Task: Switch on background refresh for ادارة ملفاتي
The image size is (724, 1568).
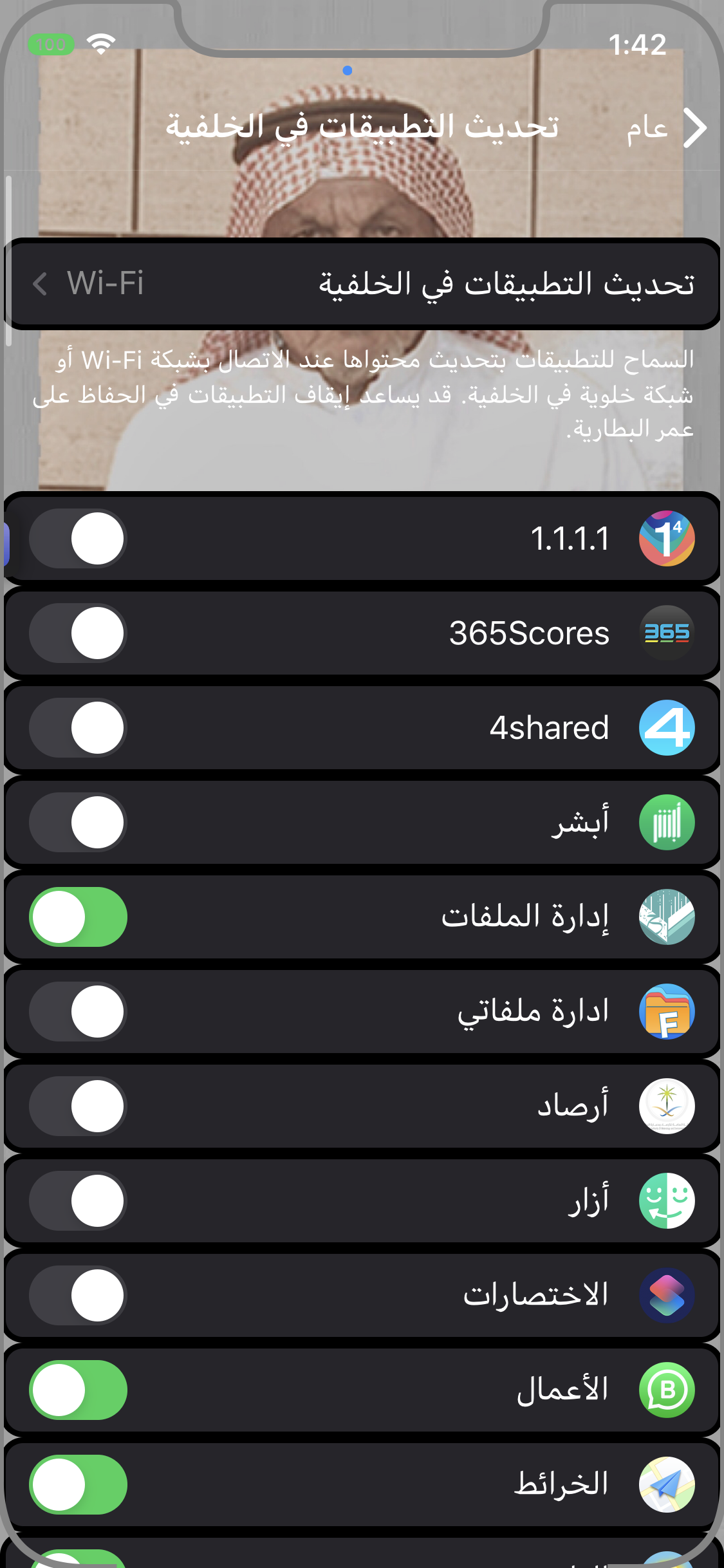Action: point(78,1012)
